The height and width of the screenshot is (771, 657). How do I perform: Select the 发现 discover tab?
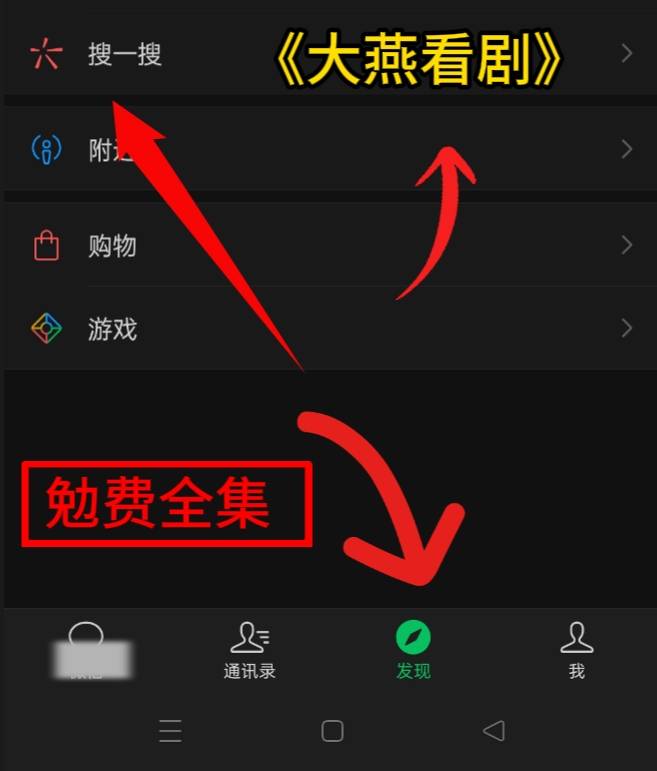pyautogui.click(x=413, y=649)
